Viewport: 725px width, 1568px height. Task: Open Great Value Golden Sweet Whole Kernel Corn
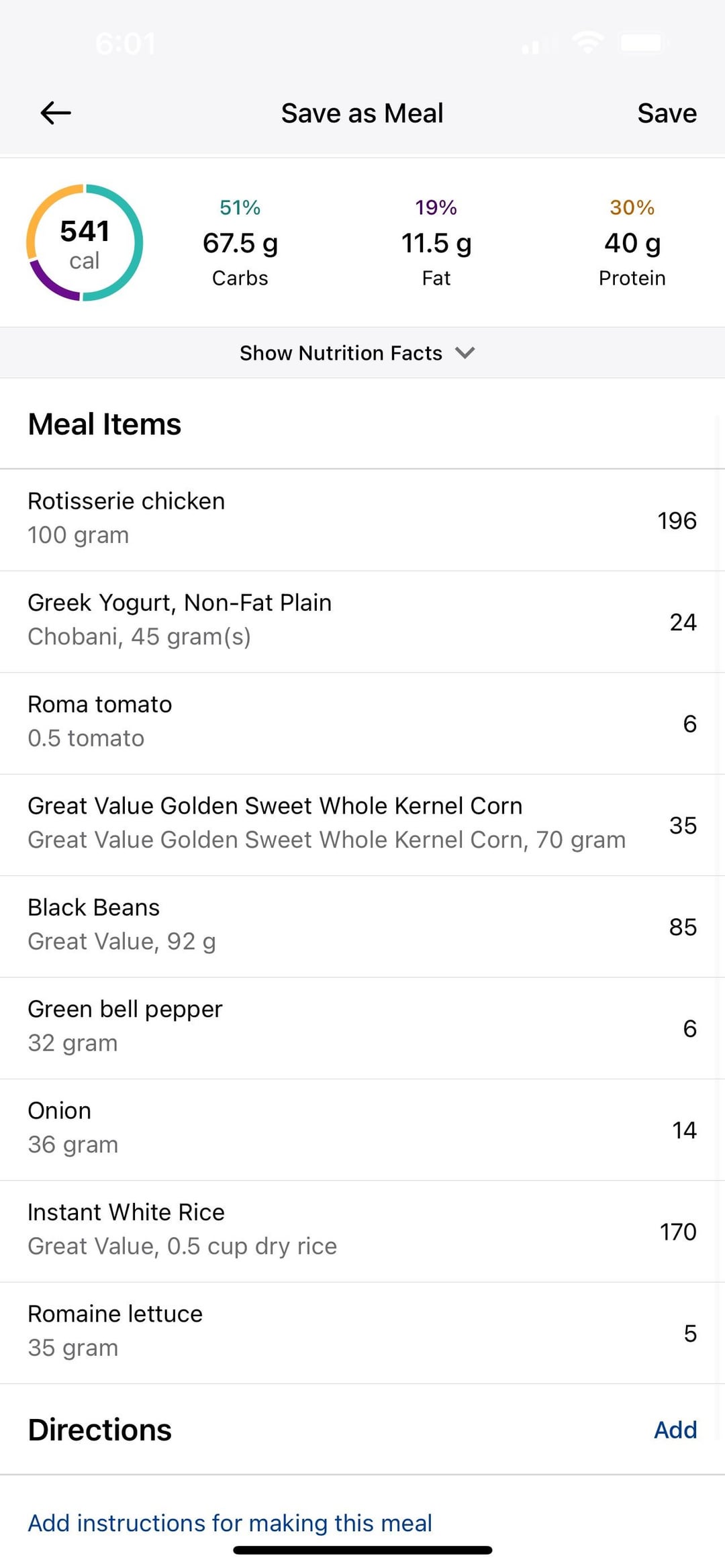pyautogui.click(x=362, y=825)
